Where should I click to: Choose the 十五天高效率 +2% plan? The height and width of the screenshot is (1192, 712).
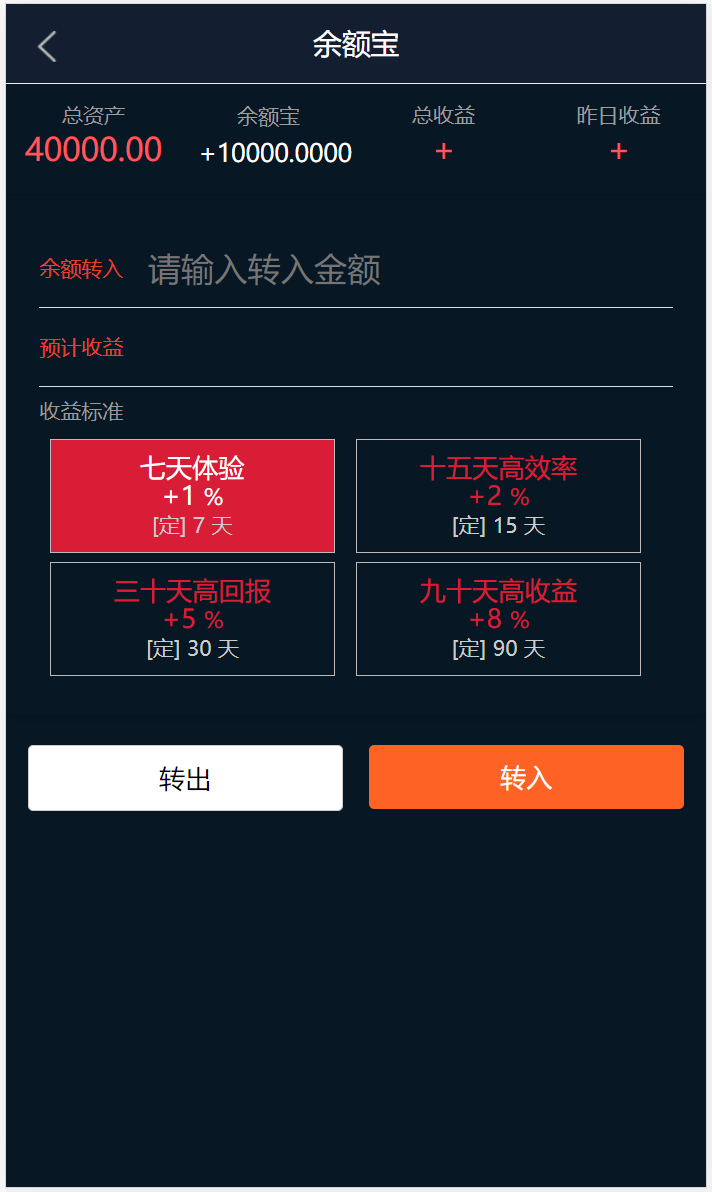pyautogui.click(x=498, y=496)
